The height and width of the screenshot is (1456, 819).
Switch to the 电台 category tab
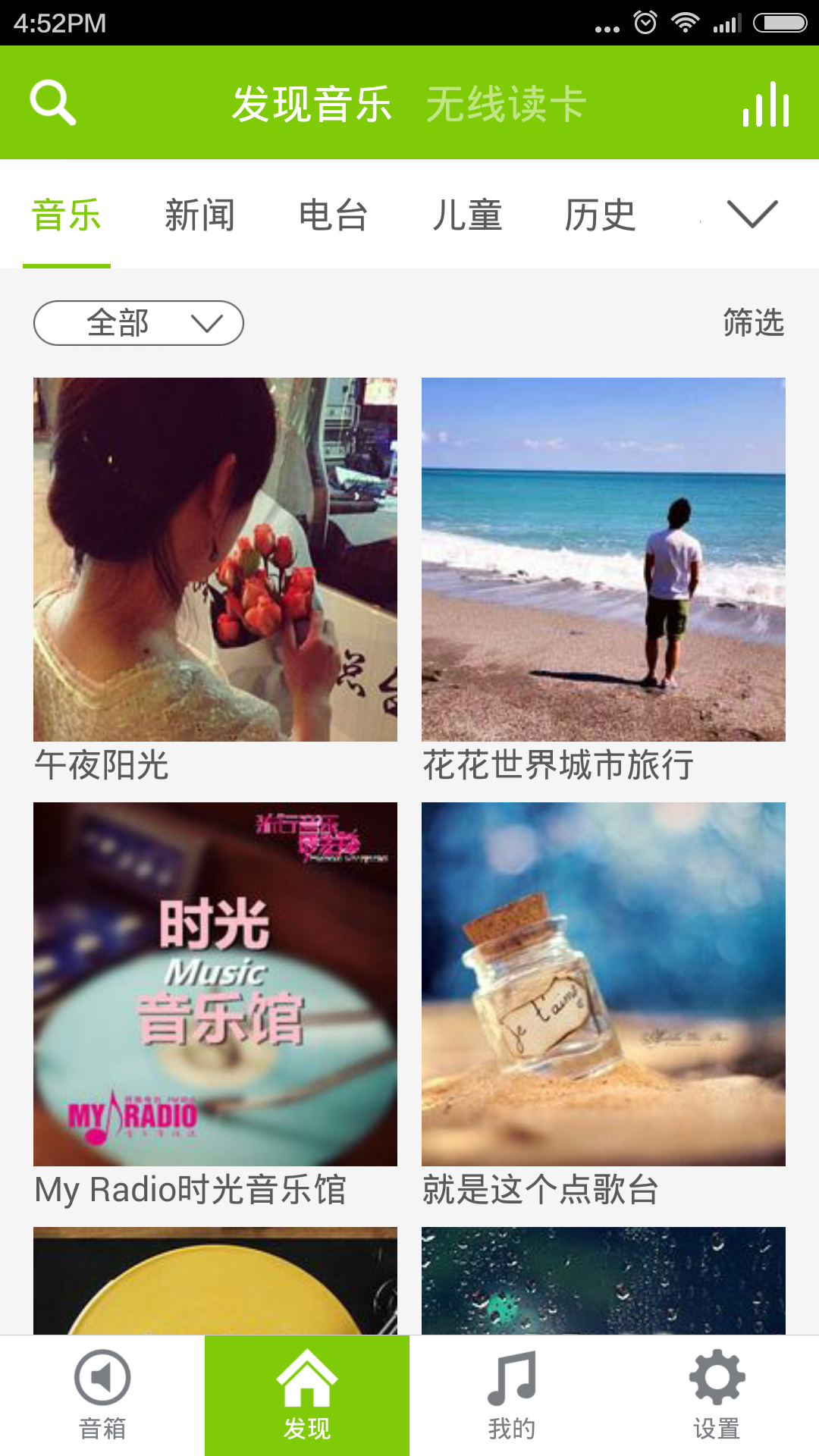pos(334,215)
